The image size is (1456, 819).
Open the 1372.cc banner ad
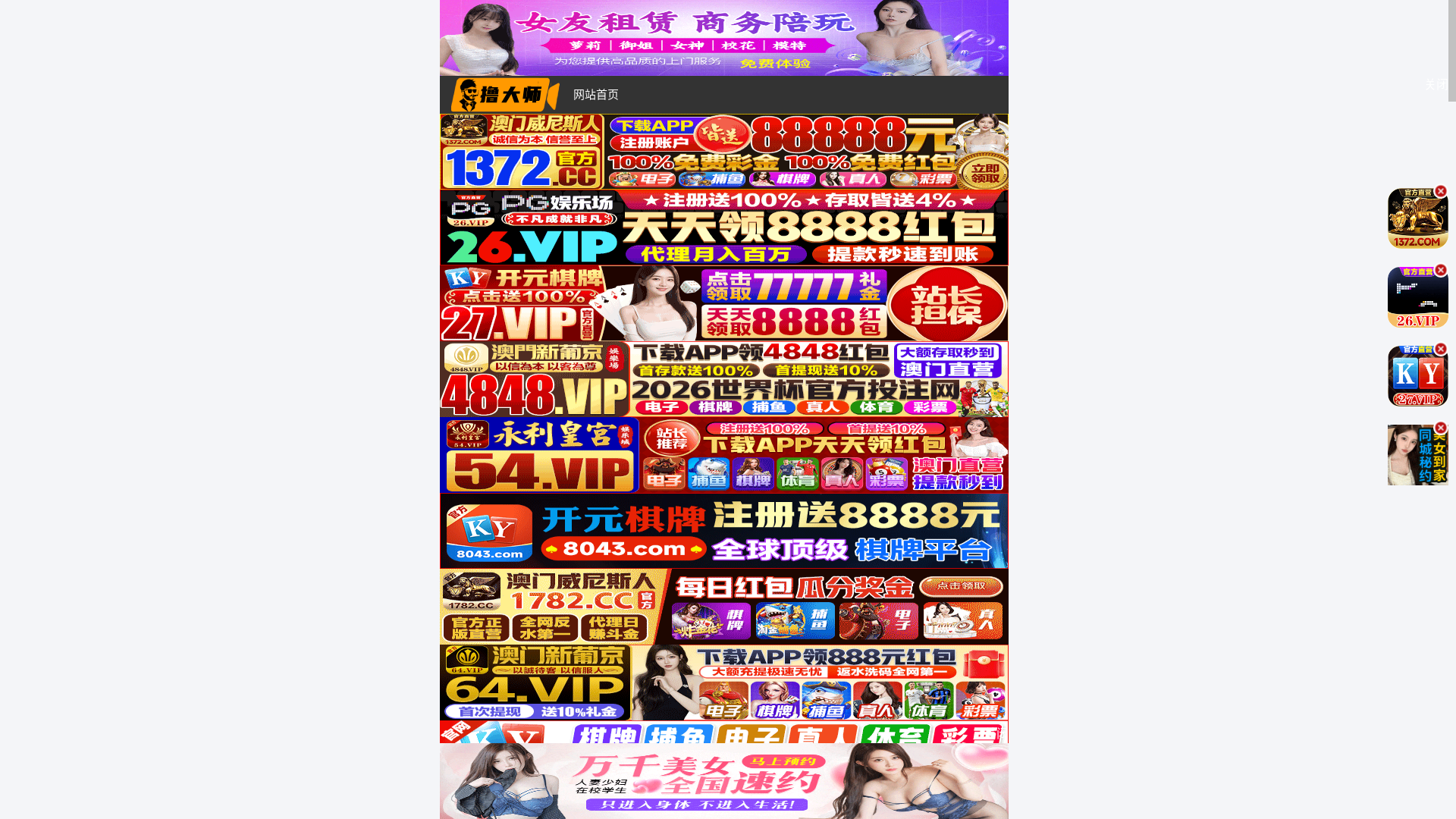click(x=723, y=152)
